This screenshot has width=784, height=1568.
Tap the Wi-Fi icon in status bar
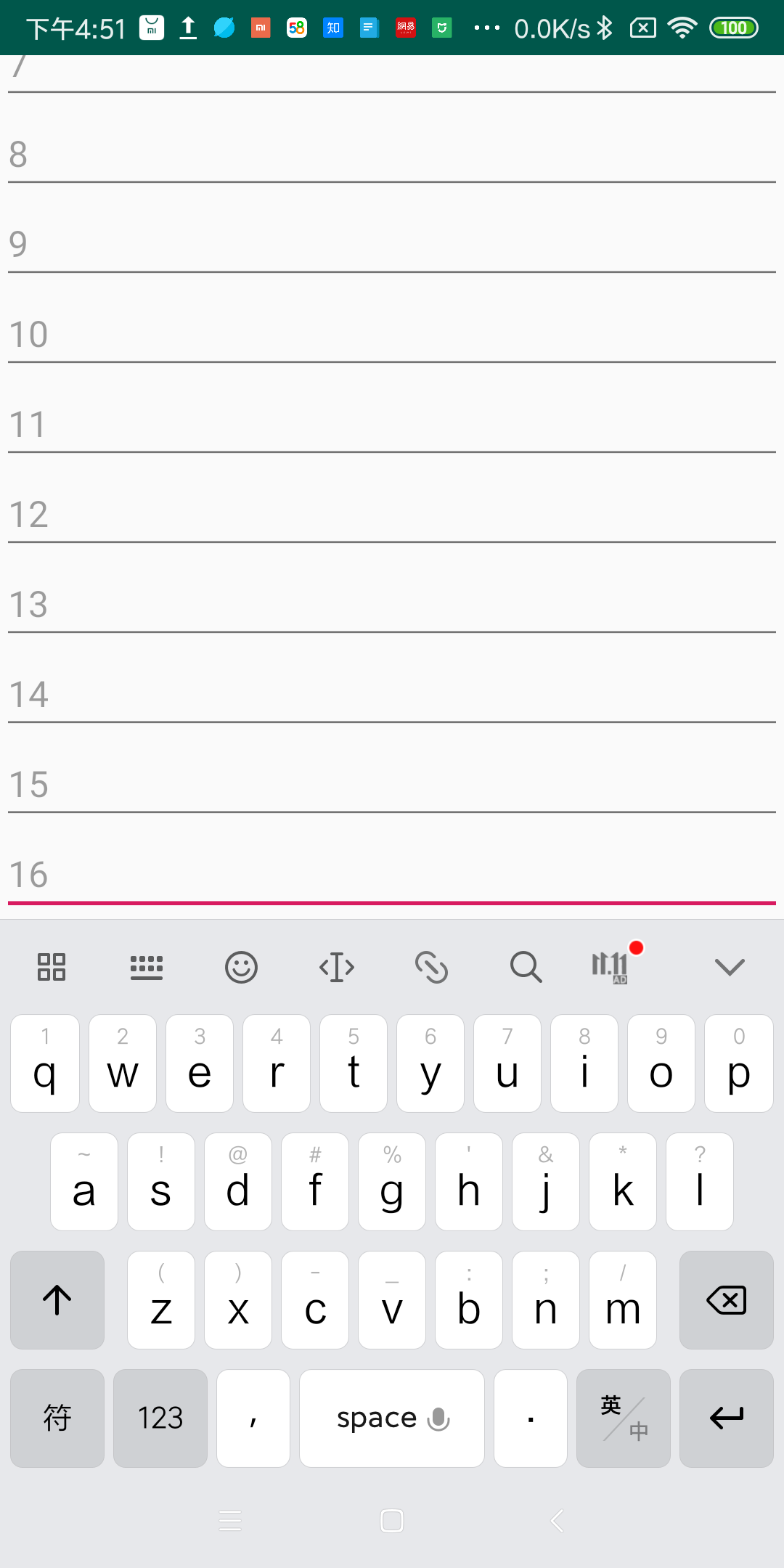click(682, 28)
